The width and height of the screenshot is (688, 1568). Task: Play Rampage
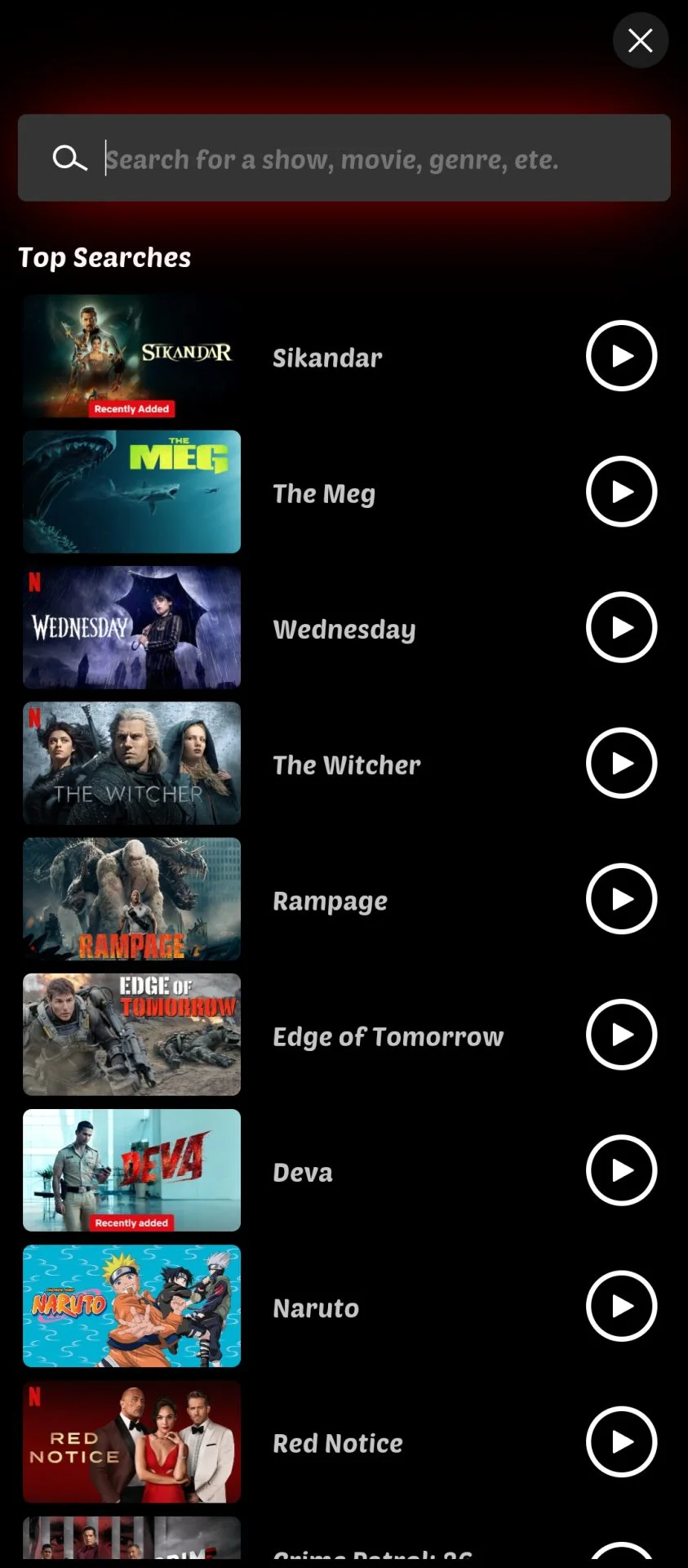click(x=621, y=898)
